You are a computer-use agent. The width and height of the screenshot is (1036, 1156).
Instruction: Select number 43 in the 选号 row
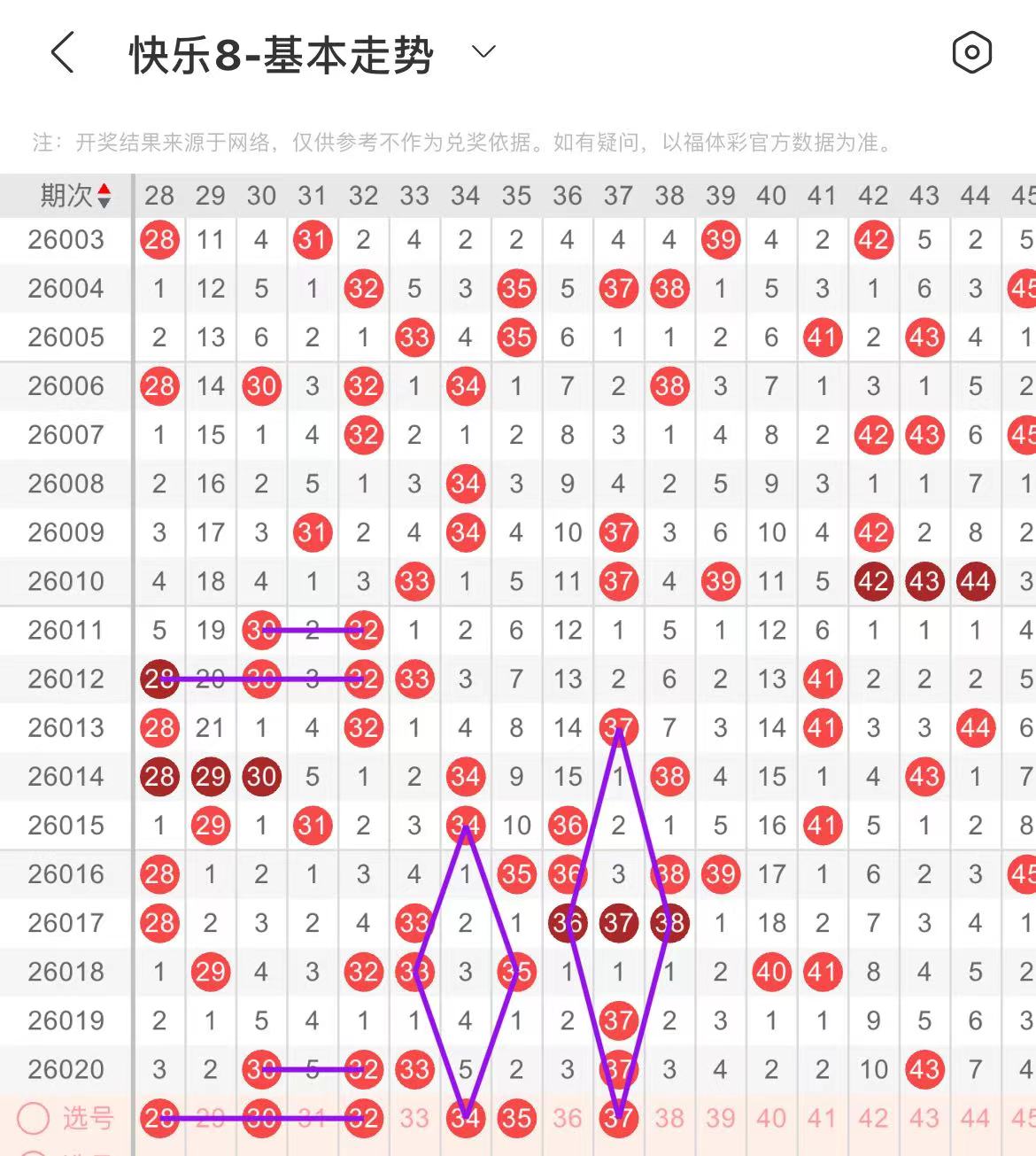pyautogui.click(x=924, y=1118)
